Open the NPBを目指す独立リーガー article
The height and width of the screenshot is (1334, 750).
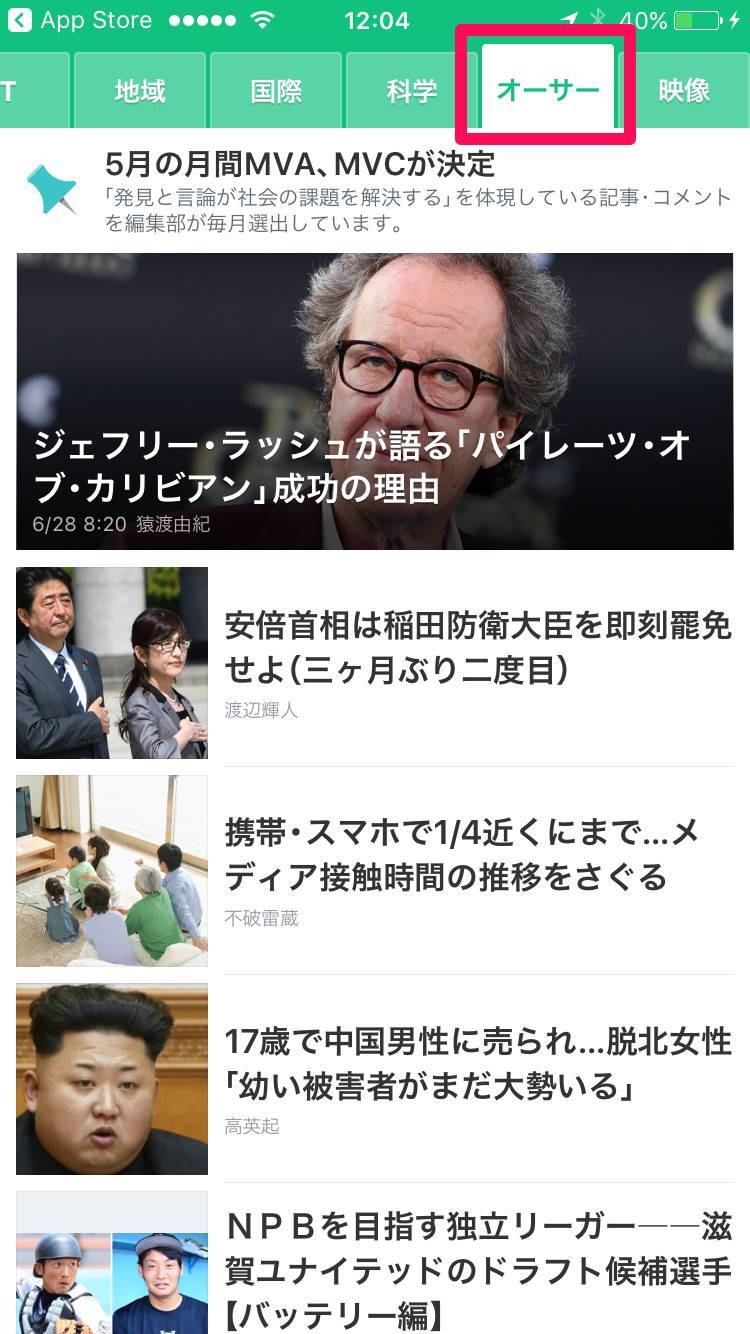click(x=375, y=1263)
